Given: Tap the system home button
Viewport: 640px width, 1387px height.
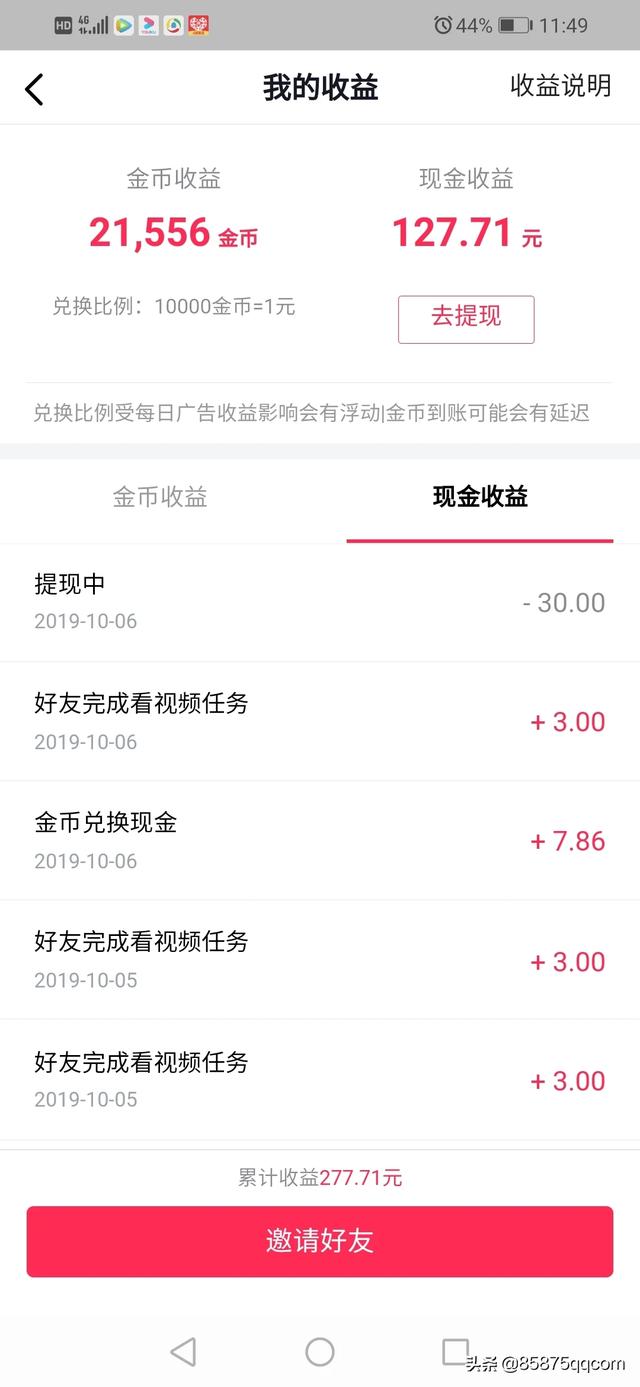Looking at the screenshot, I should pyautogui.click(x=320, y=1352).
